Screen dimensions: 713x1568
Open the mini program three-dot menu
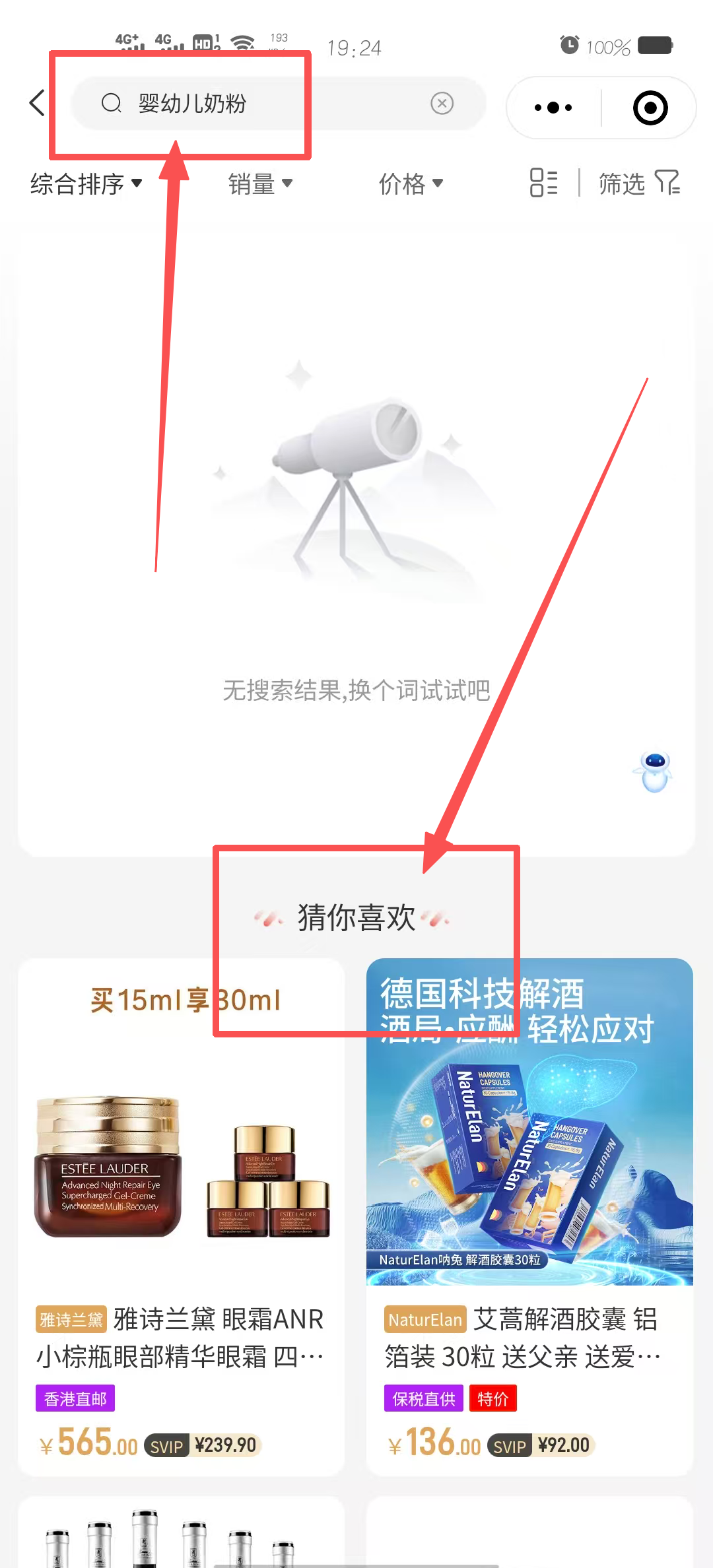click(x=553, y=108)
